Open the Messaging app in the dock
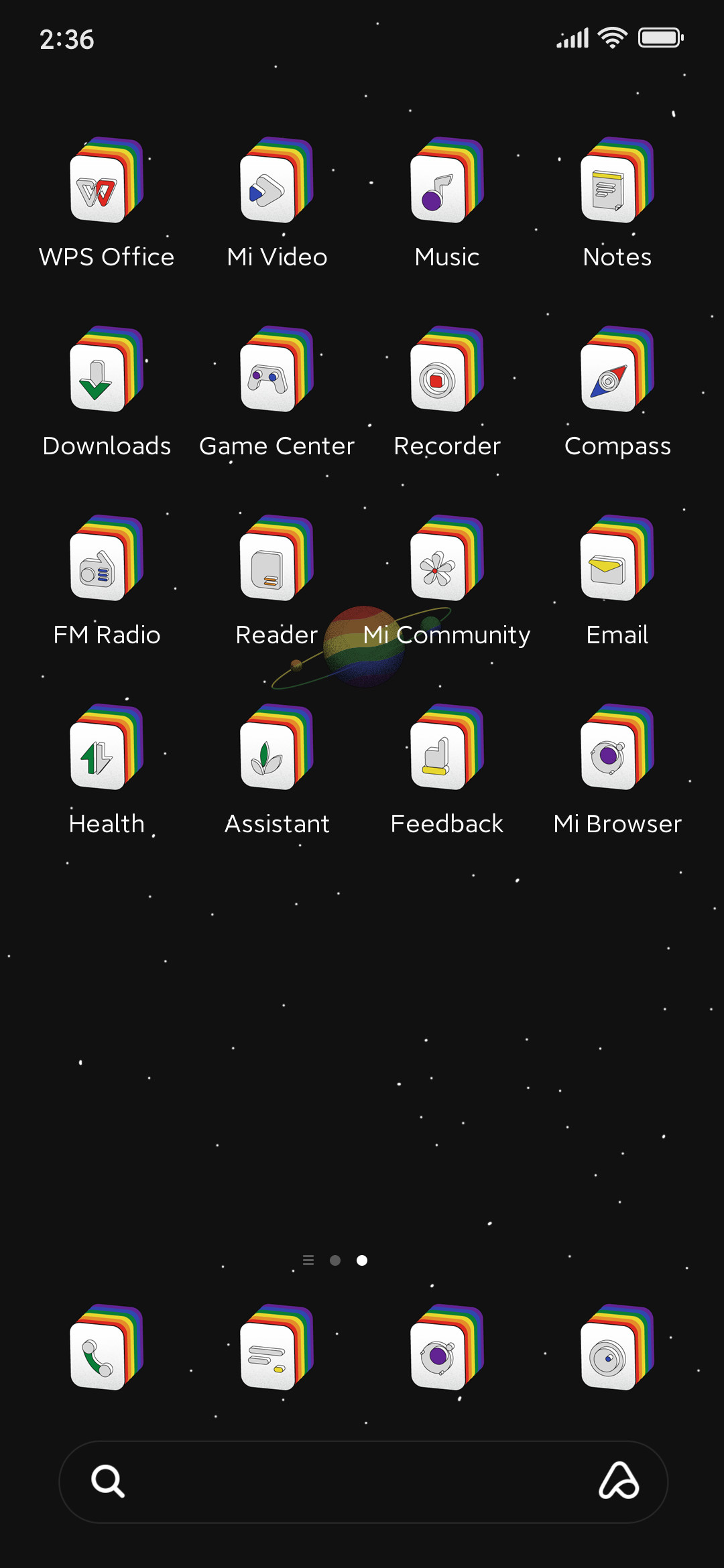724x1568 pixels. [277, 1348]
